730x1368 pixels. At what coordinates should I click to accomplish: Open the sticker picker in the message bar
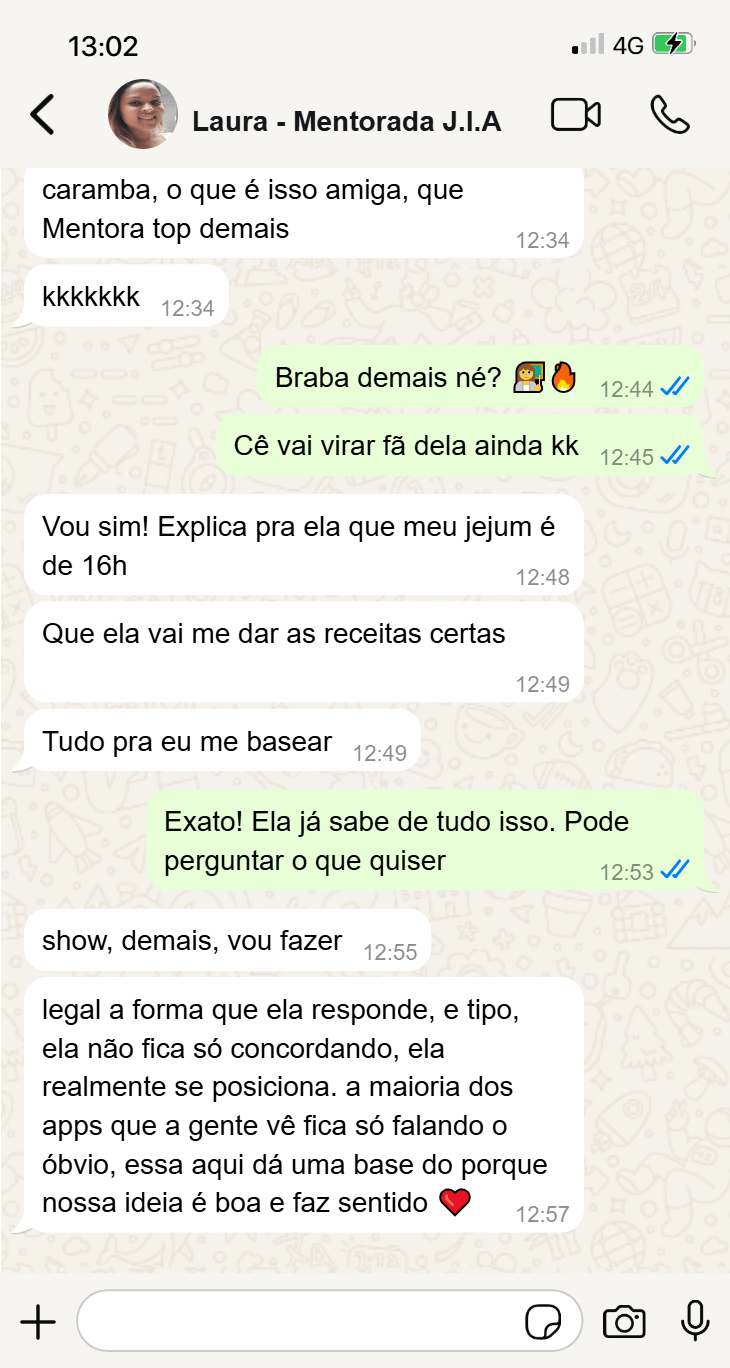(x=544, y=1320)
